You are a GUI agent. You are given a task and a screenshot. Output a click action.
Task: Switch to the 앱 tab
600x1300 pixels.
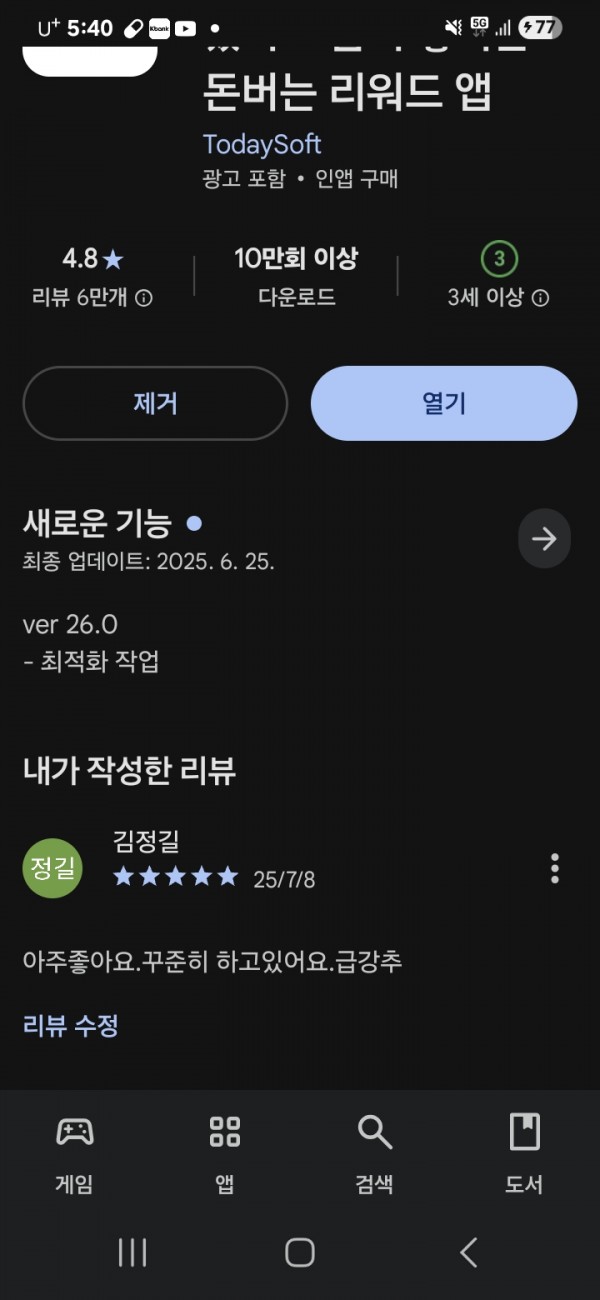coord(225,1154)
